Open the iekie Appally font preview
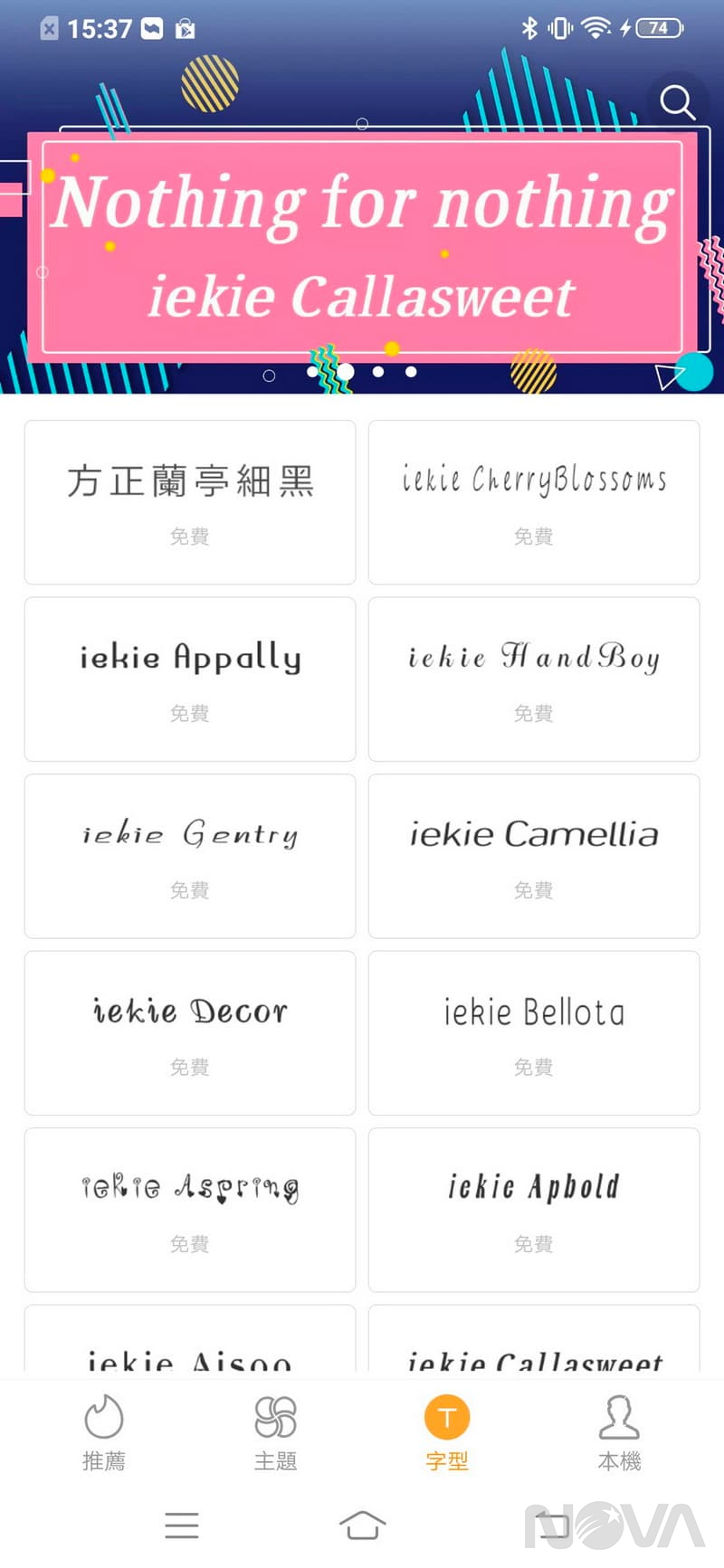Screen dimensions: 724x1568 189,679
